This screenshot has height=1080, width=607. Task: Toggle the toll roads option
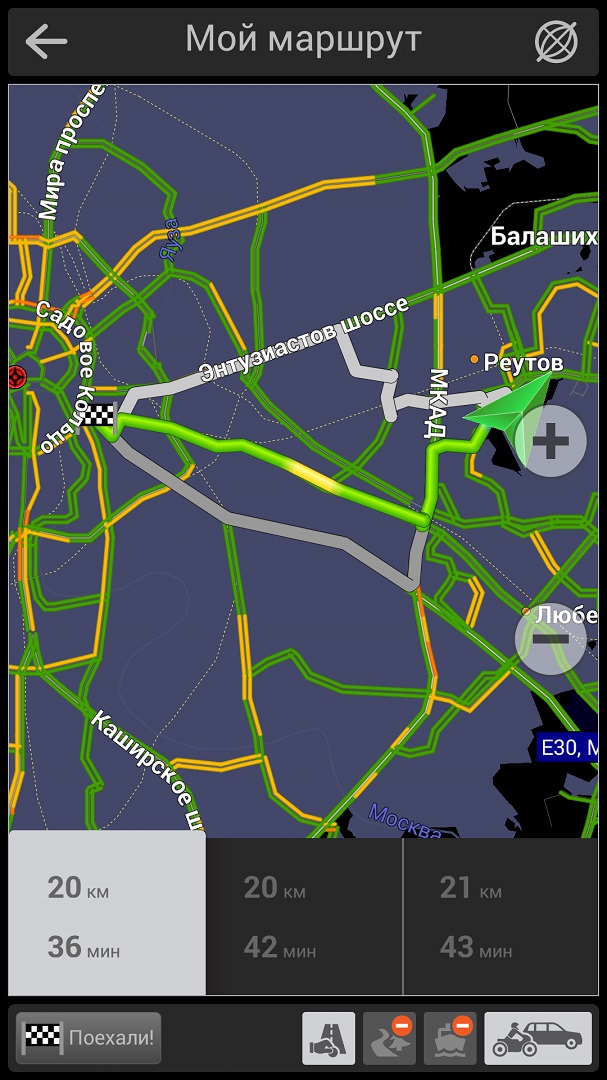point(329,1038)
